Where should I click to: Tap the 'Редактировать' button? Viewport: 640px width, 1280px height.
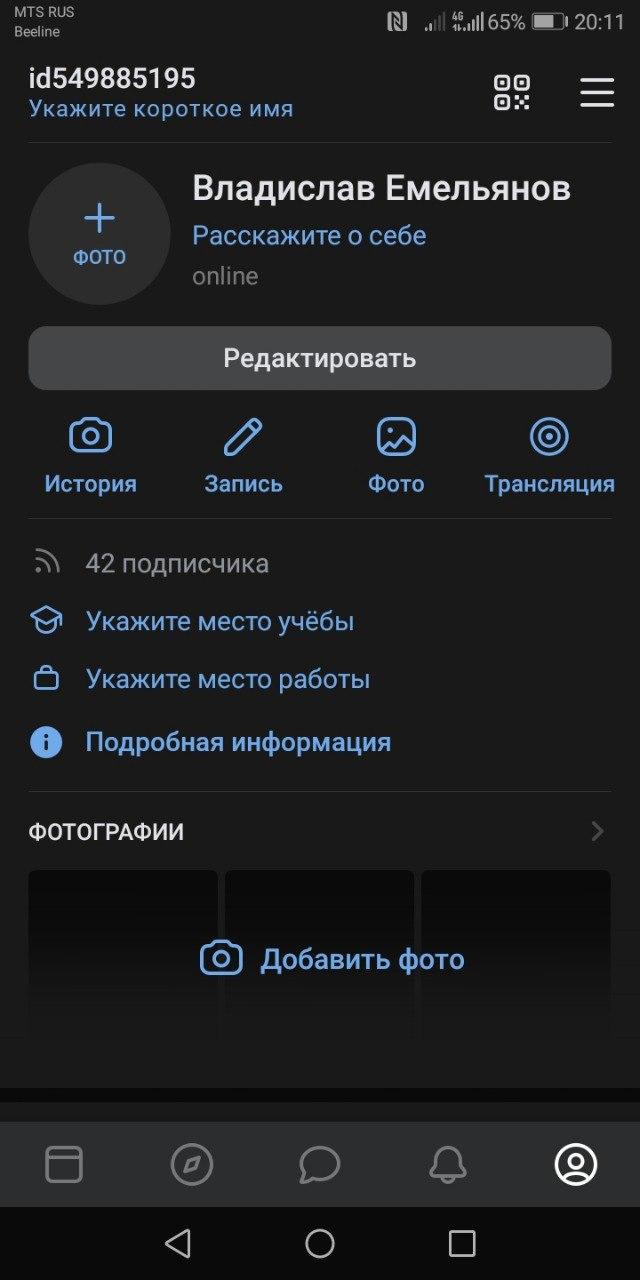pyautogui.click(x=319, y=358)
